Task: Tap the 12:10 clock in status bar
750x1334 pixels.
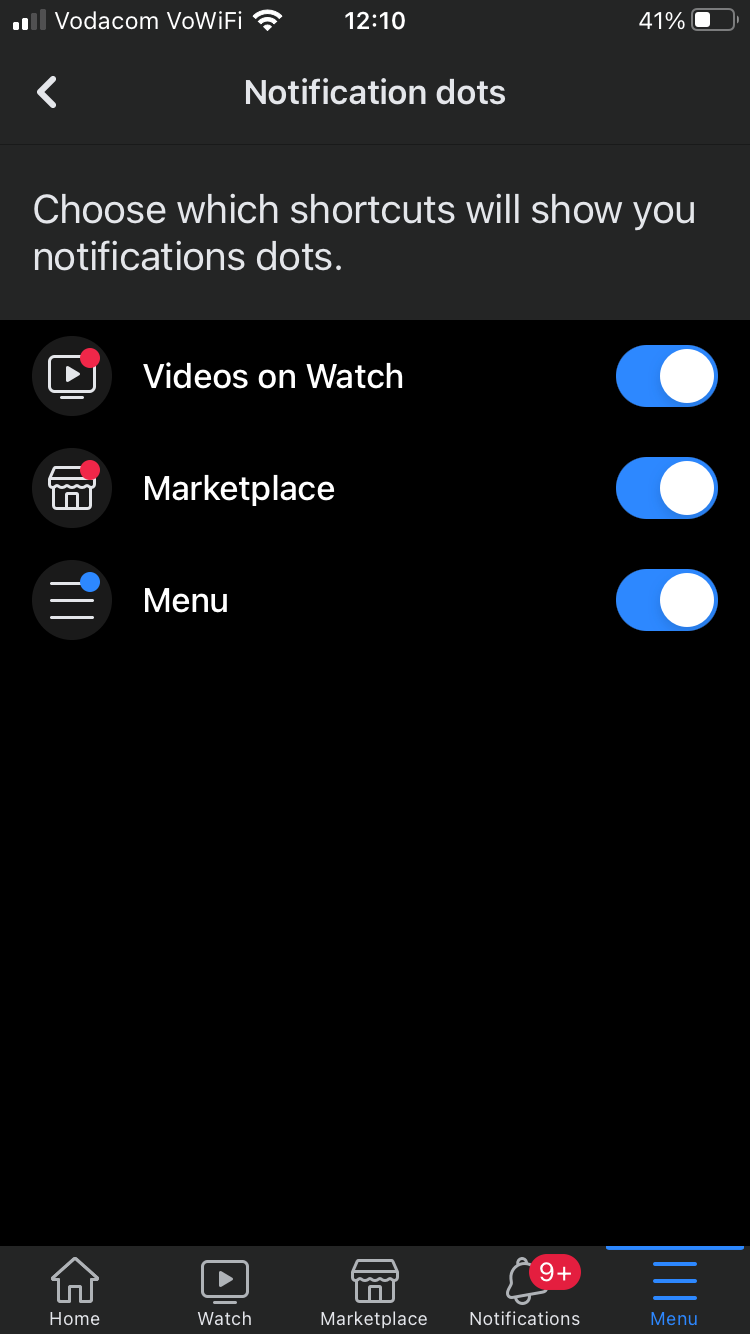Action: tap(374, 20)
